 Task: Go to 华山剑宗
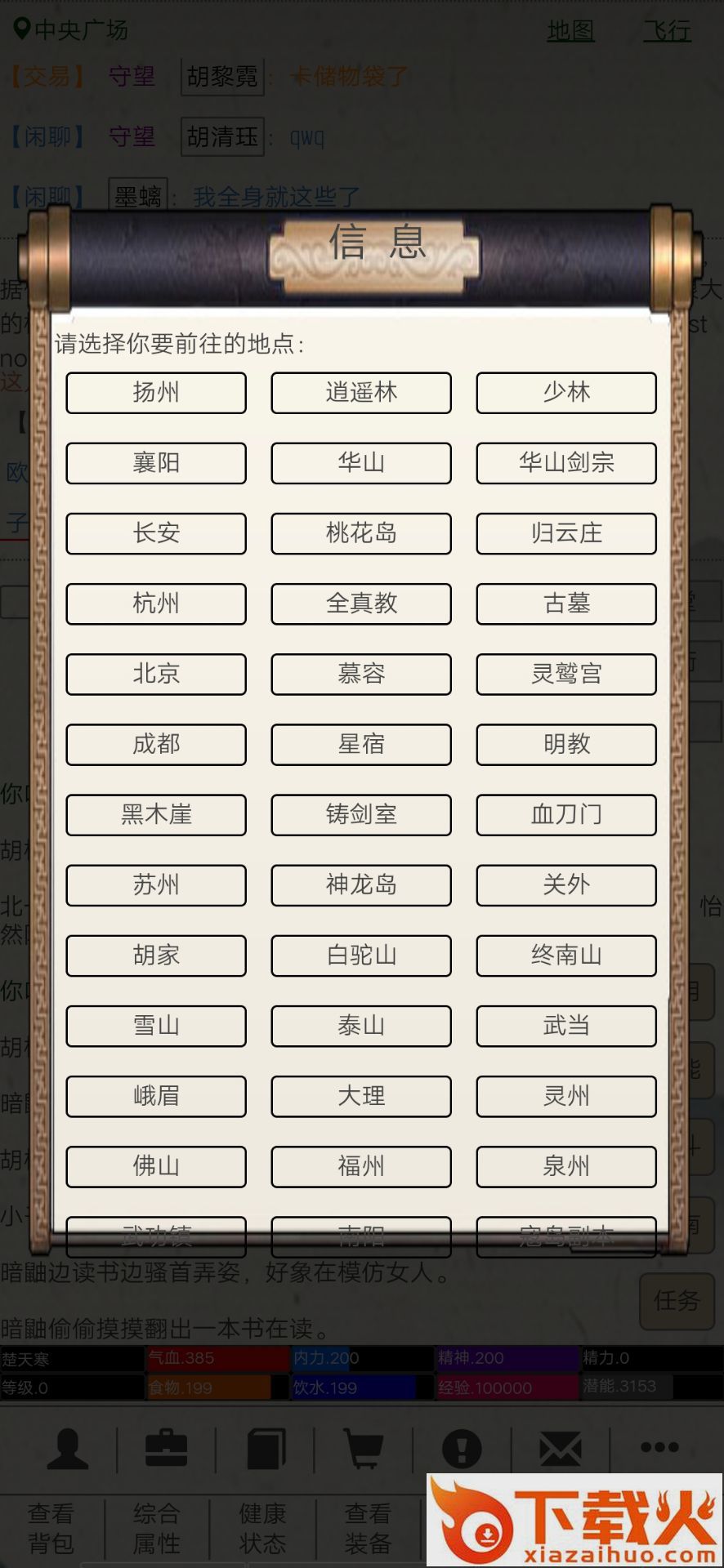click(x=566, y=463)
